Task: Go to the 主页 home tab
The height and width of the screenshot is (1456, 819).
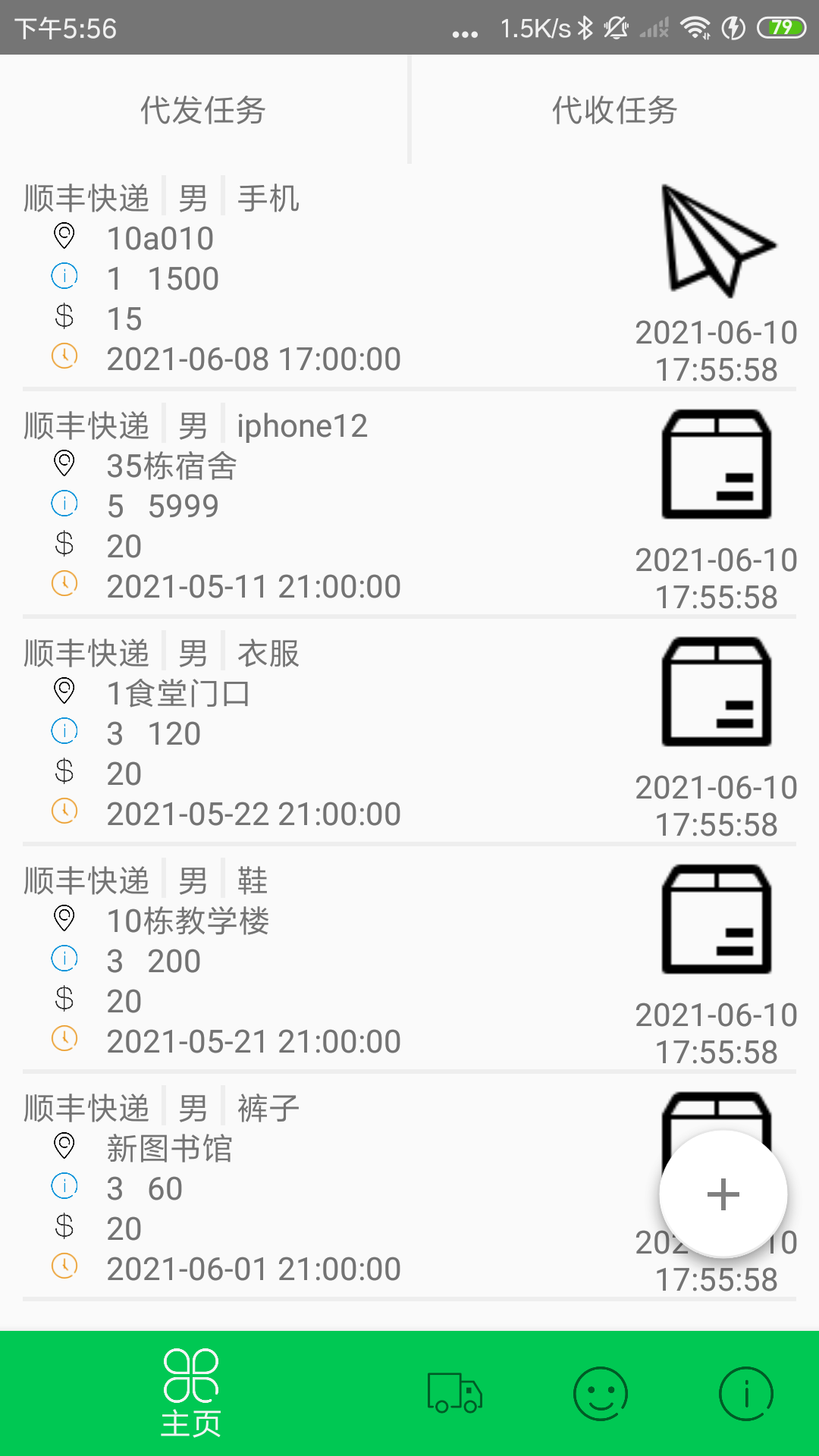Action: (191, 1394)
